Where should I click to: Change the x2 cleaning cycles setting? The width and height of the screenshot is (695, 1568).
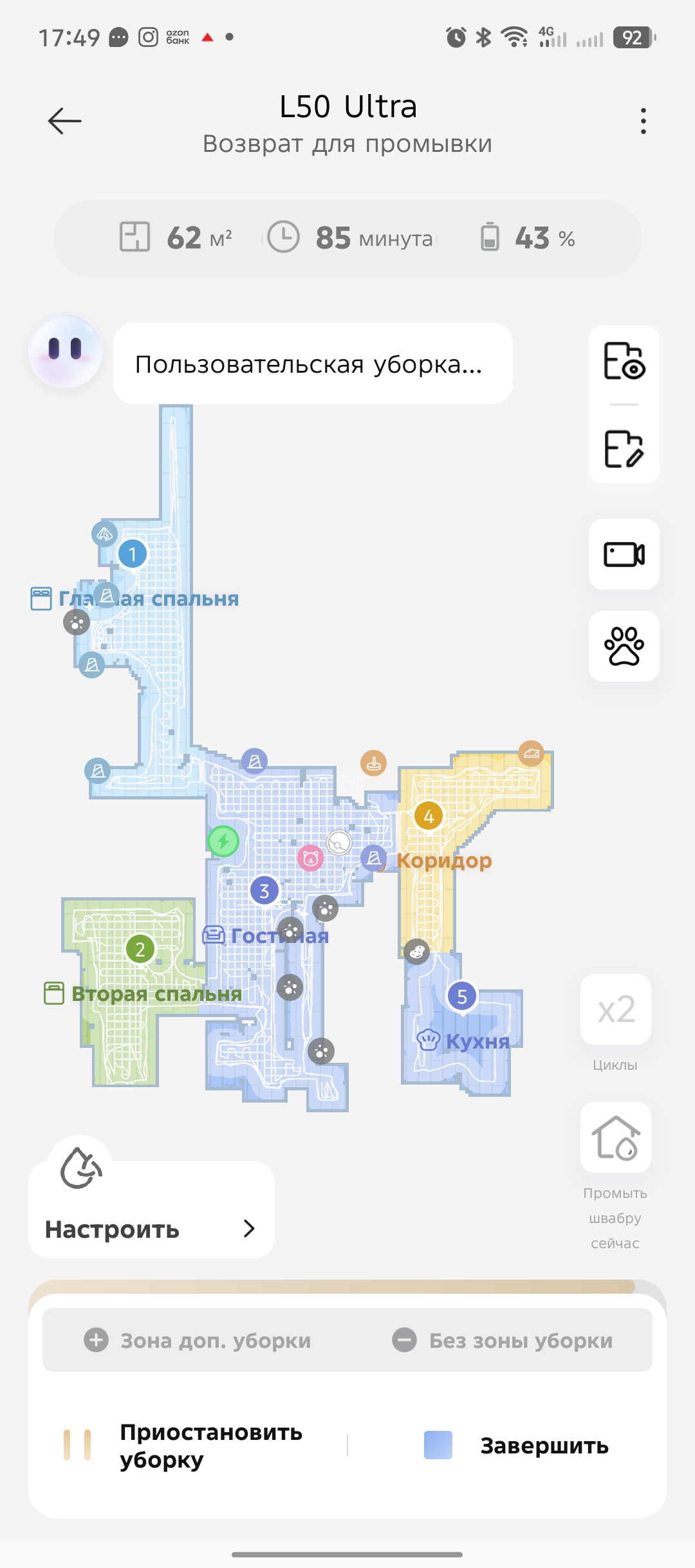click(x=616, y=1009)
